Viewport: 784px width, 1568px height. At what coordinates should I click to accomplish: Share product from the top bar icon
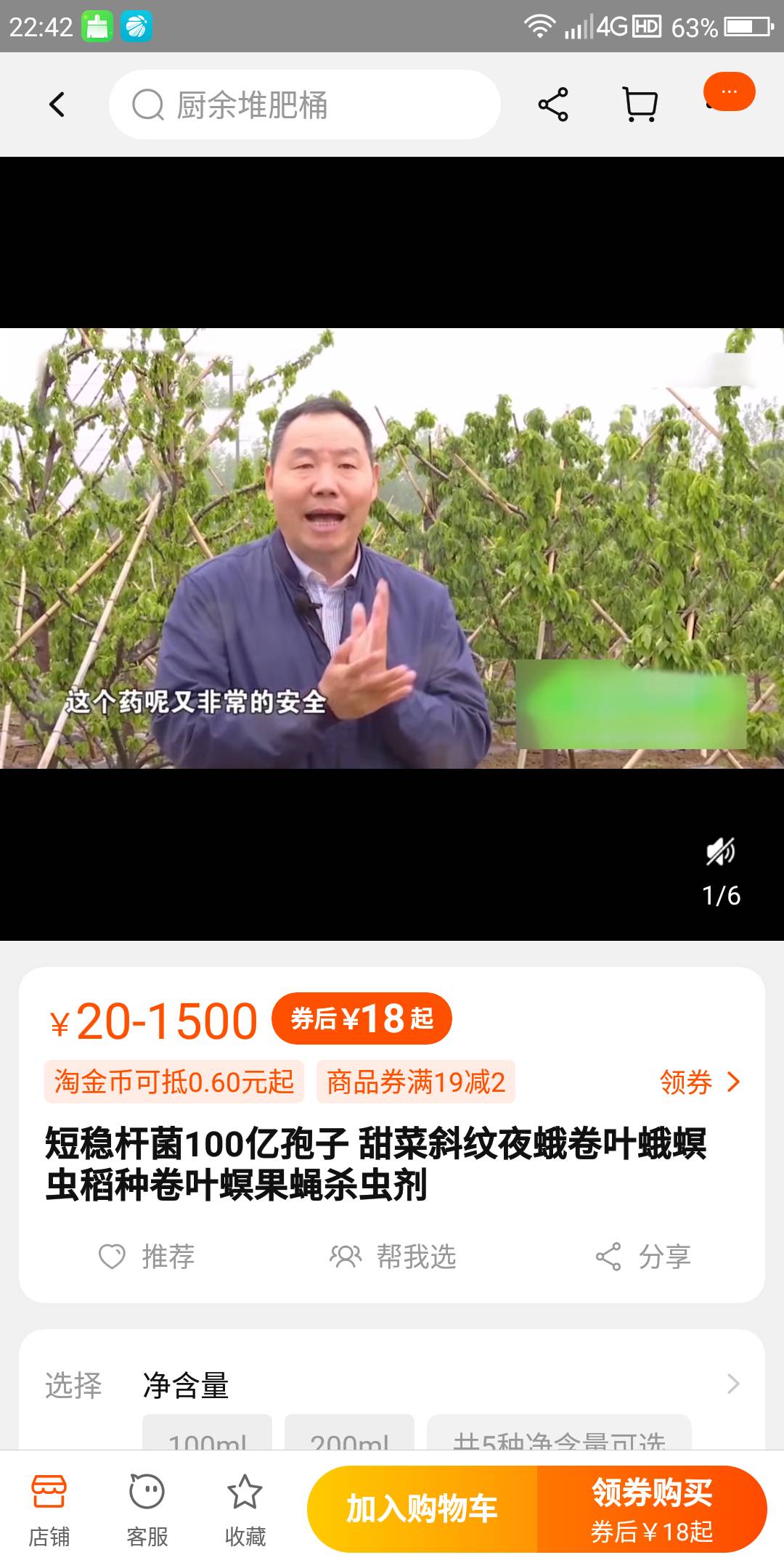pyautogui.click(x=553, y=105)
